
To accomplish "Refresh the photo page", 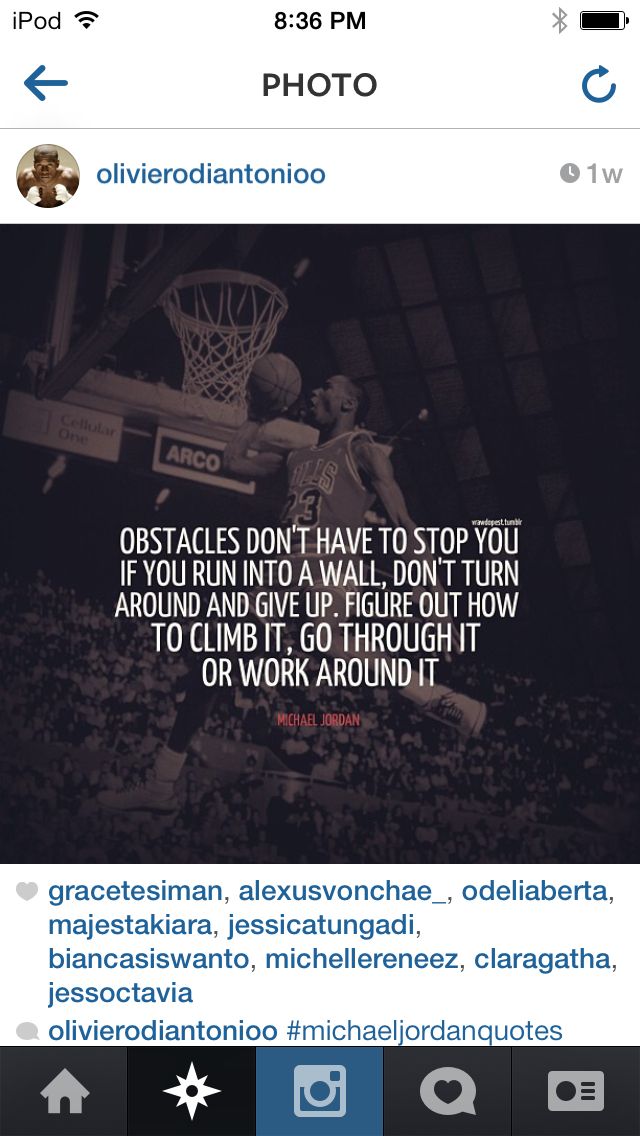I will [x=598, y=86].
